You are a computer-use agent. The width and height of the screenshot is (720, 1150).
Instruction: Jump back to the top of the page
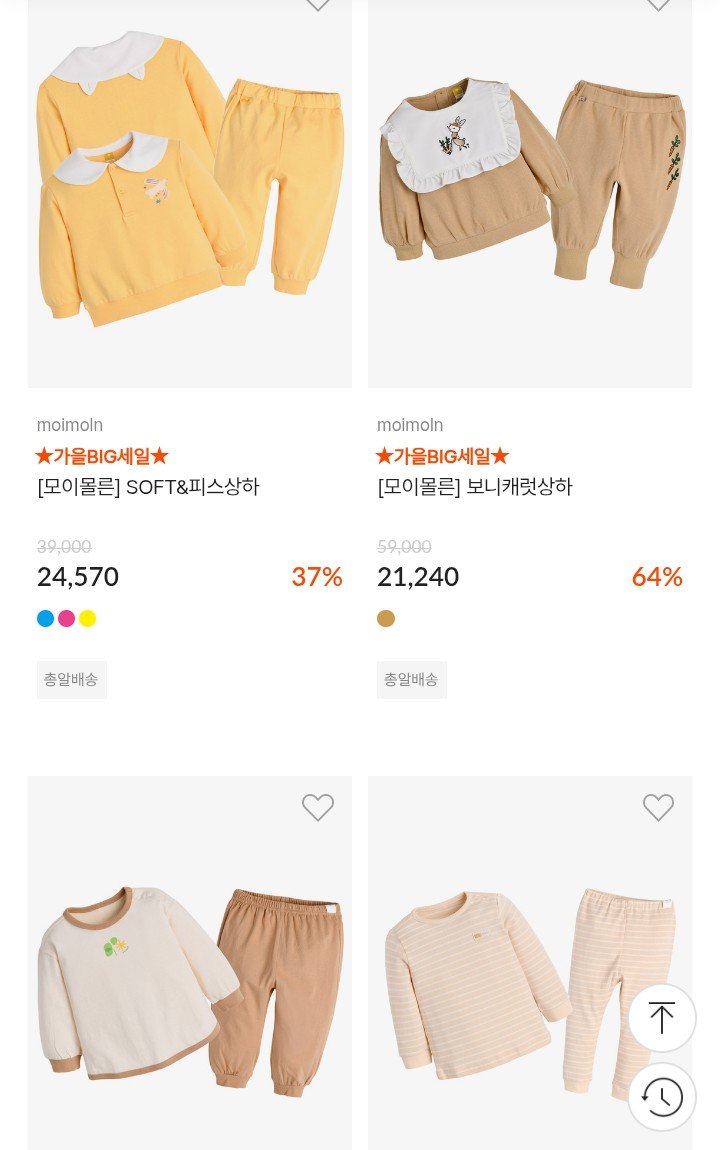point(662,1018)
